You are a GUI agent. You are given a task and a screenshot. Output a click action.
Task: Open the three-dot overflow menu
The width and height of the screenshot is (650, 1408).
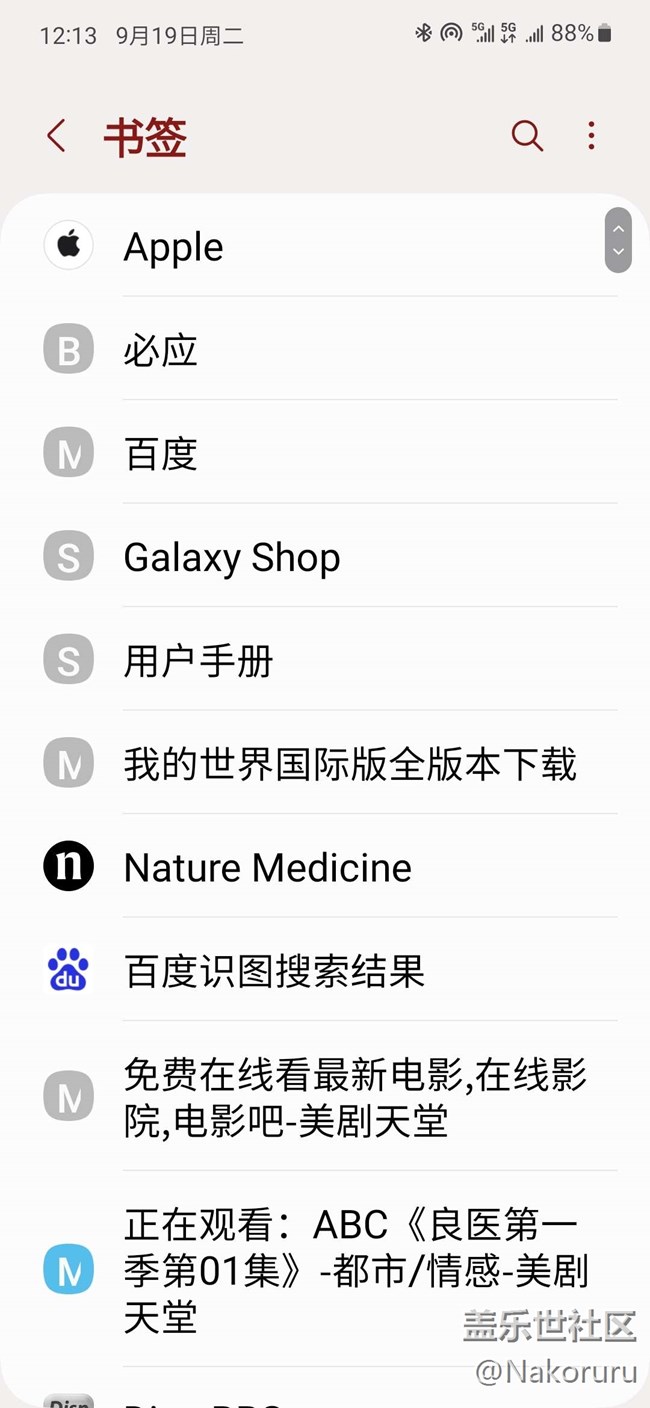click(x=592, y=136)
